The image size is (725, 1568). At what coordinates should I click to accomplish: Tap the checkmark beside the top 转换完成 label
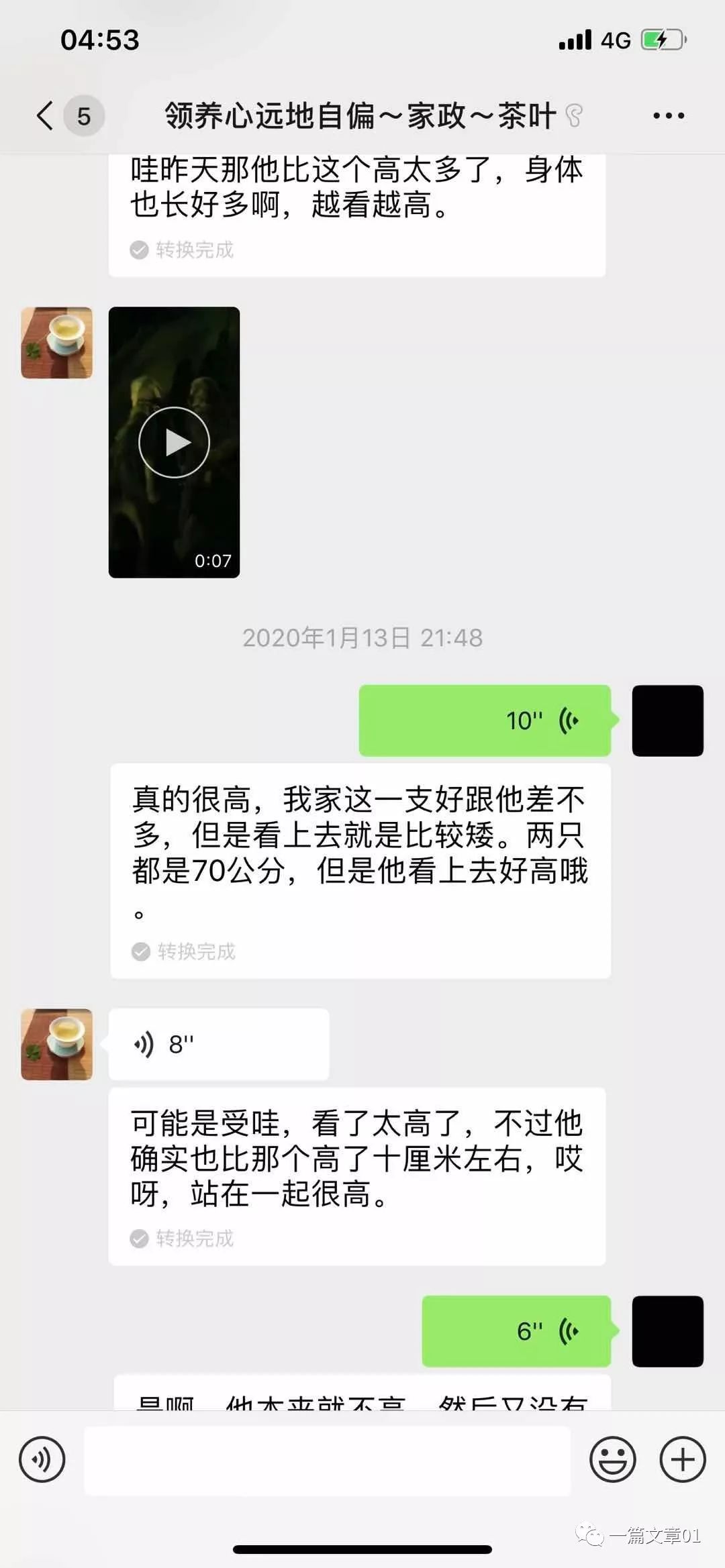[138, 250]
